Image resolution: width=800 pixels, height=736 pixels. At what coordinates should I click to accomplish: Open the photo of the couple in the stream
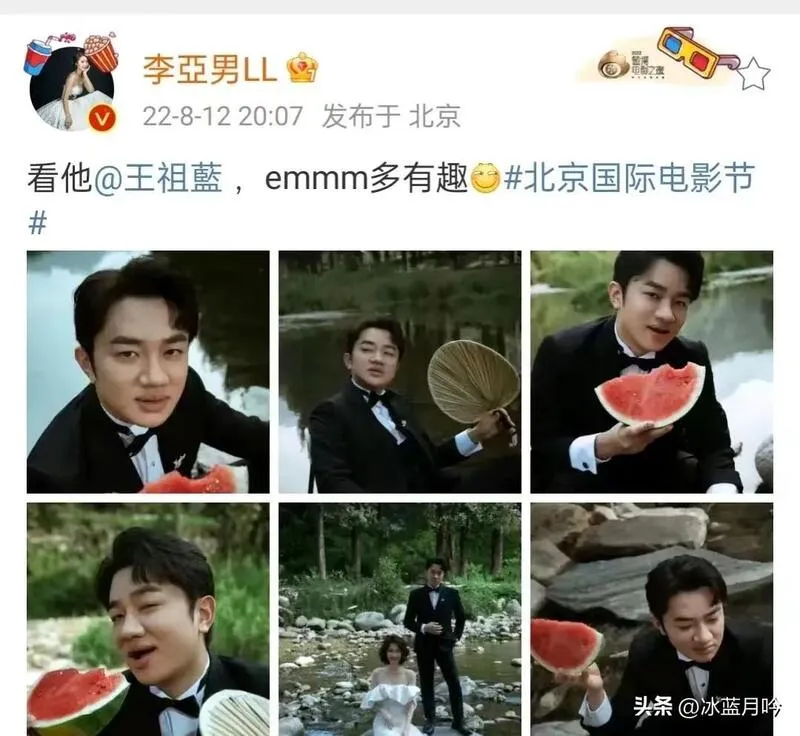[x=400, y=618]
